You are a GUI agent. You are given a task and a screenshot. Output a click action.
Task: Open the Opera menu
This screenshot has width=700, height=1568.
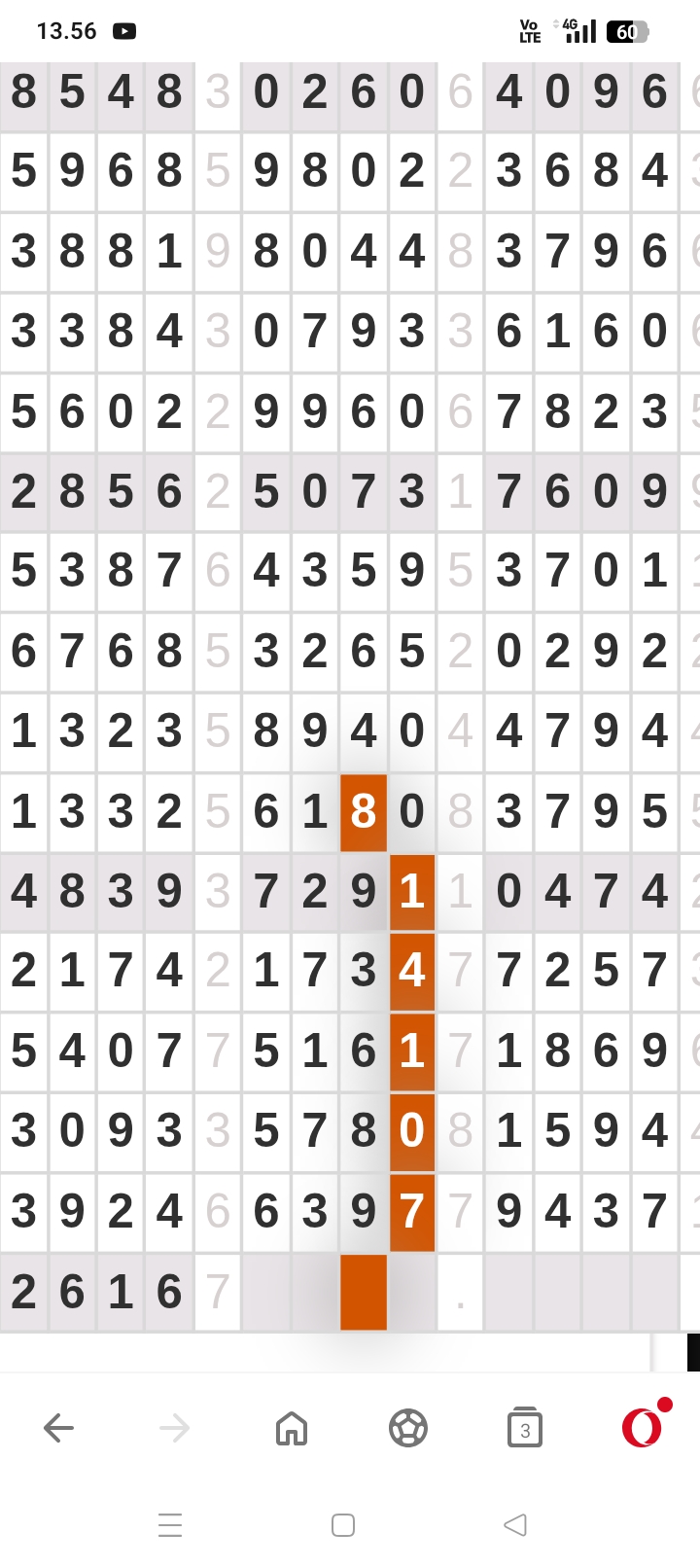[643, 1427]
